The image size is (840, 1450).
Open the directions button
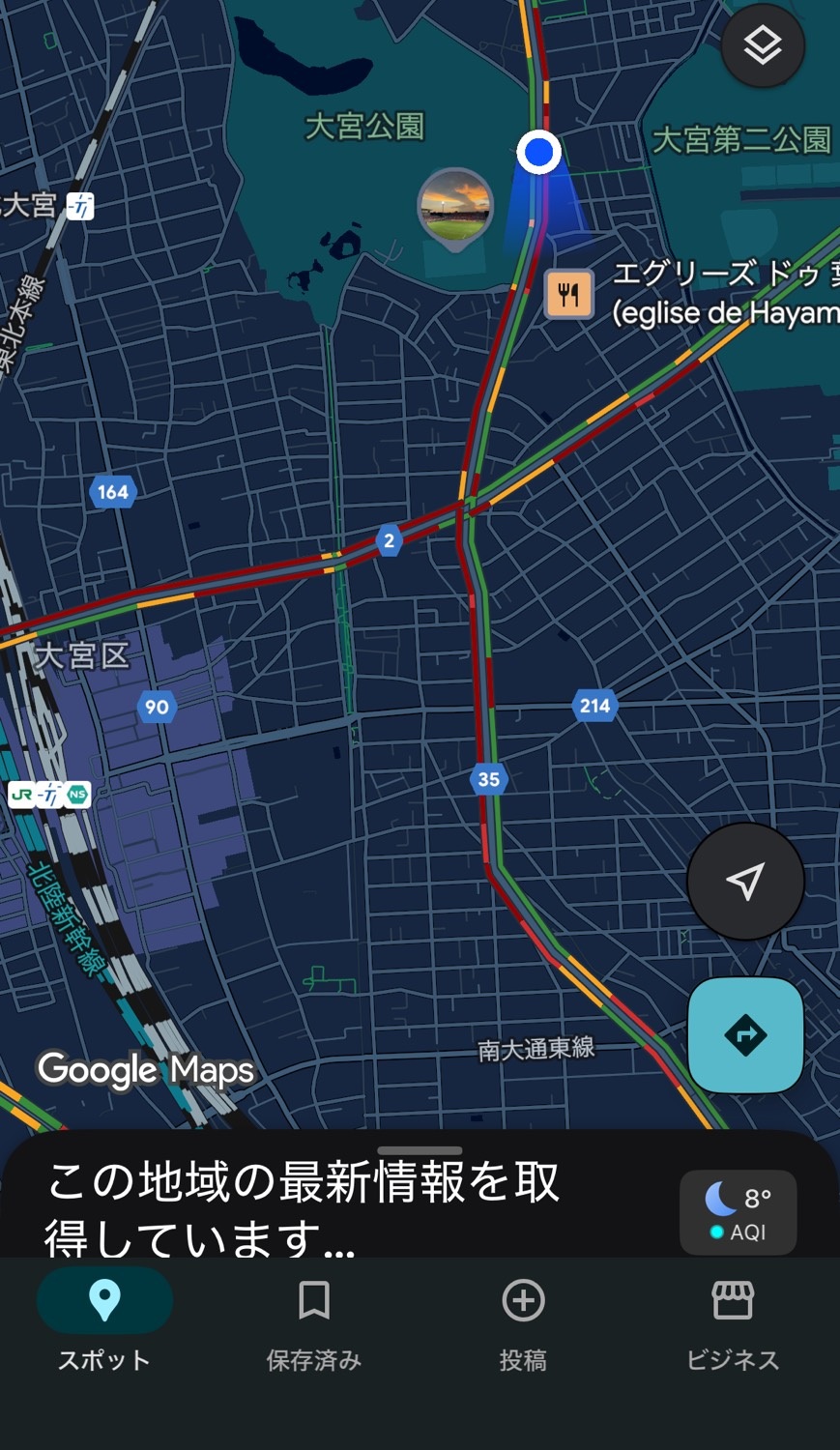tap(745, 1035)
